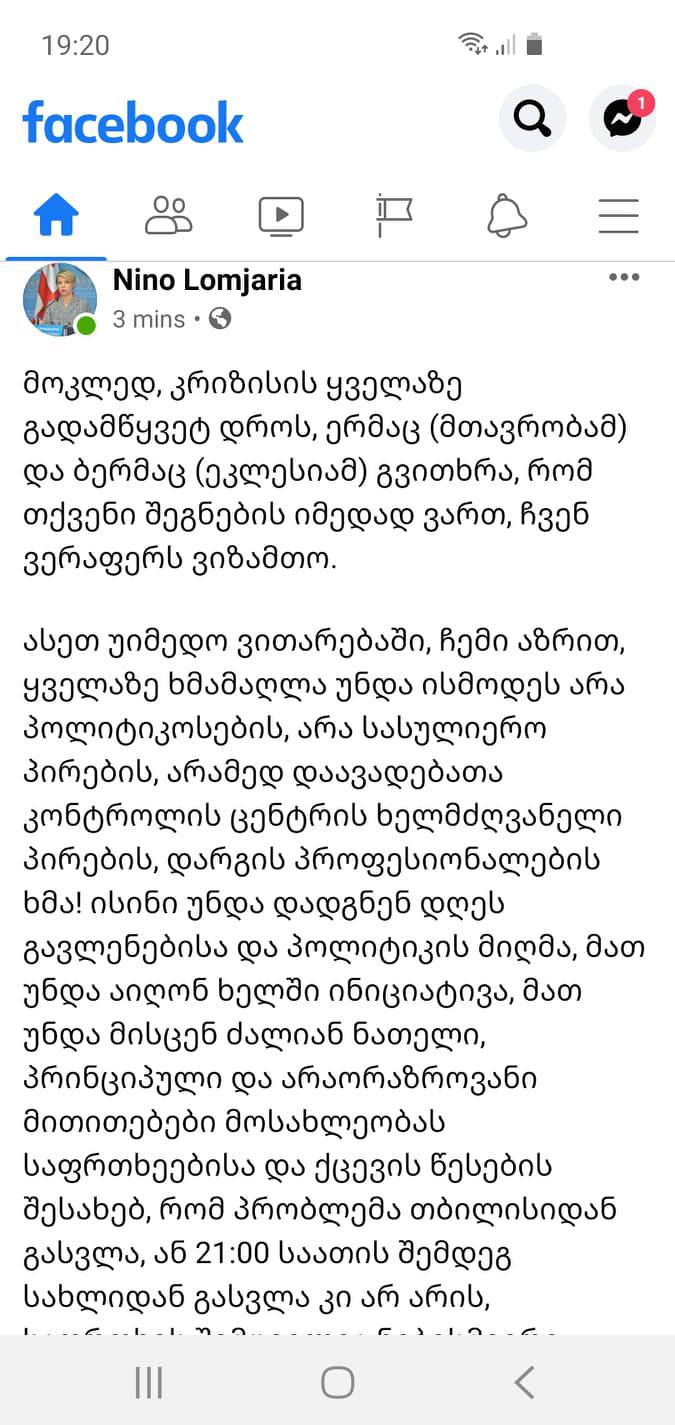This screenshot has height=1425, width=675.
Task: Open the notifications bell tab
Action: [507, 215]
